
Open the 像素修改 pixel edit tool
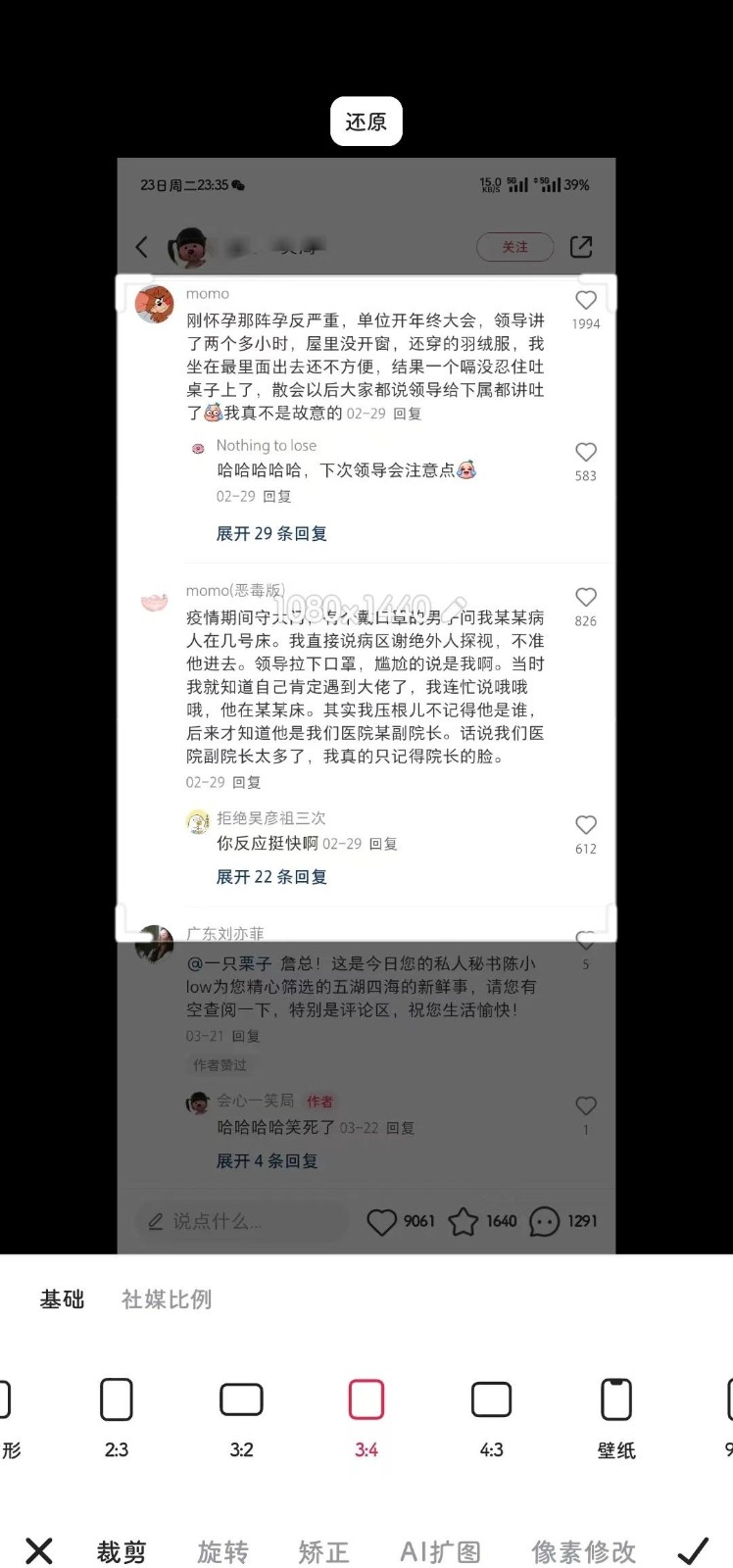tap(583, 1552)
